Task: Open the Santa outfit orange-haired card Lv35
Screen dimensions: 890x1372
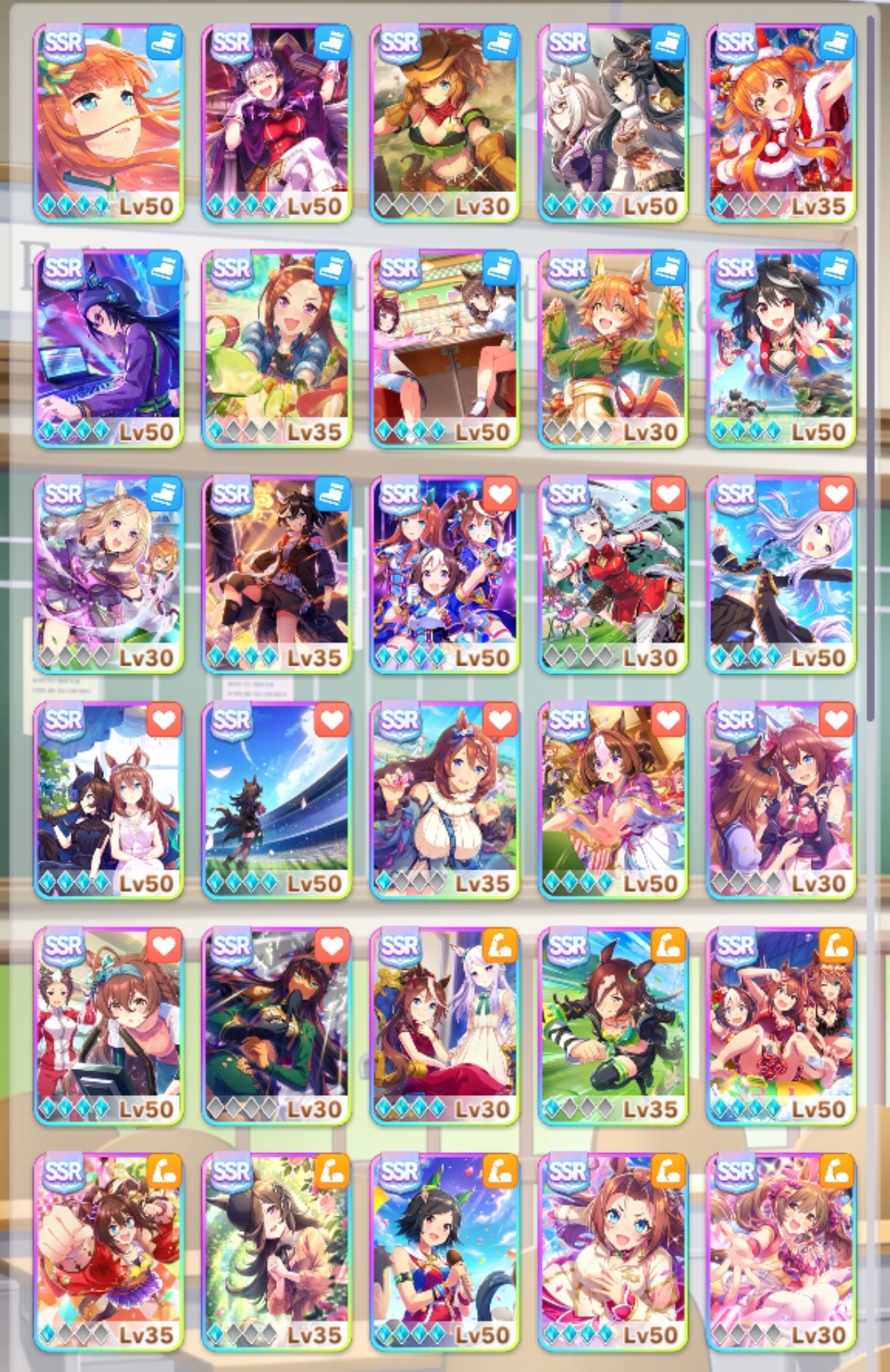Action: [x=781, y=124]
